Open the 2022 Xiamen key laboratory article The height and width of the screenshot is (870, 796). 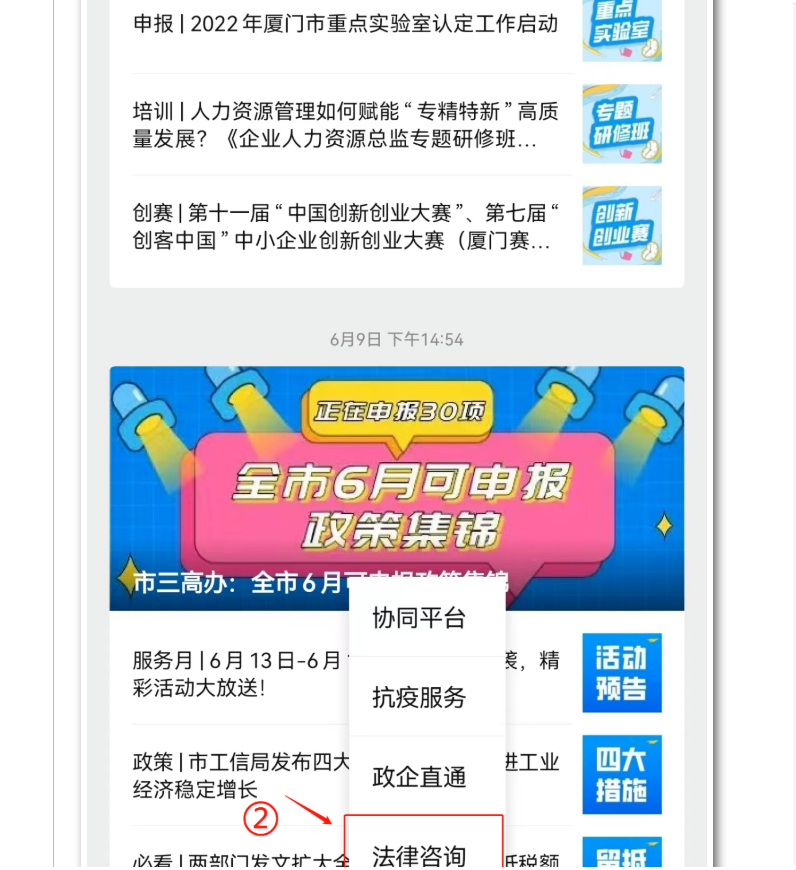[345, 24]
